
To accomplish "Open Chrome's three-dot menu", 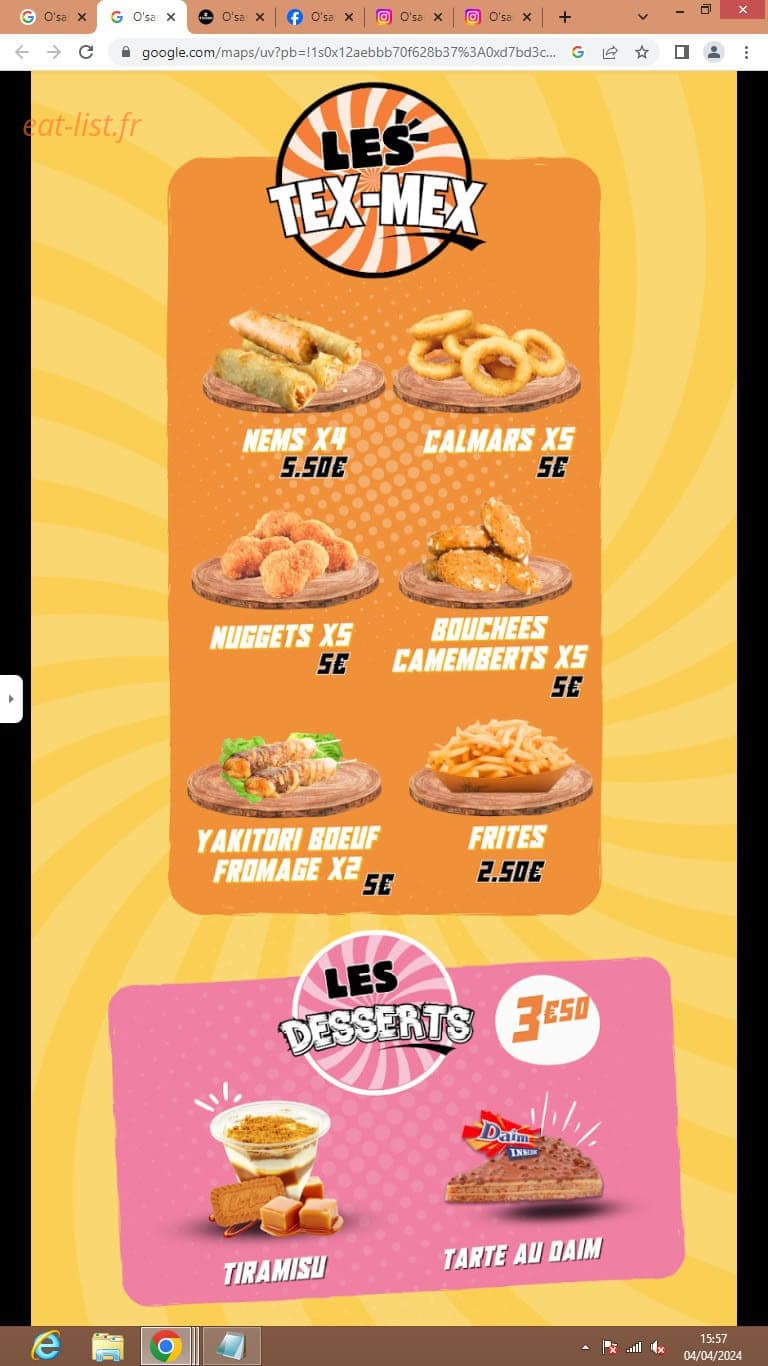I will coord(746,52).
